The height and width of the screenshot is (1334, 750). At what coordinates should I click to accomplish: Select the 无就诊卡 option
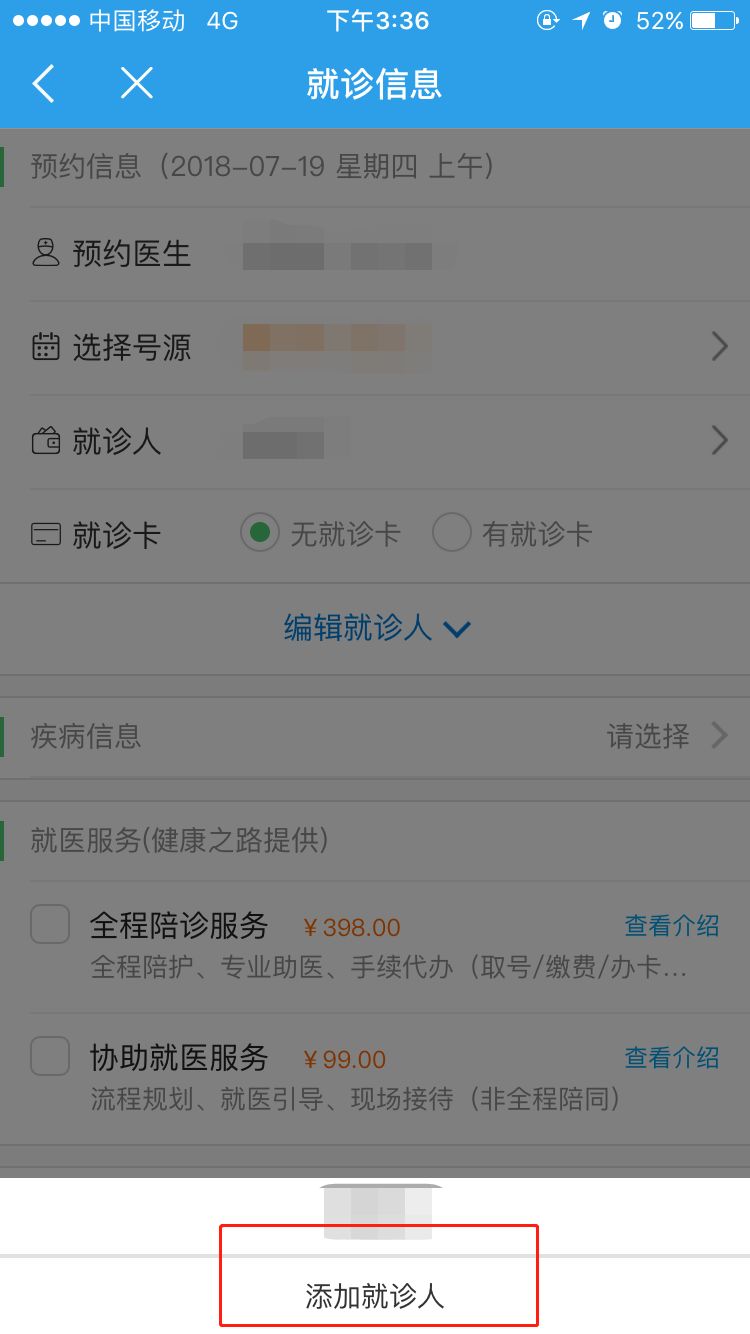click(260, 534)
